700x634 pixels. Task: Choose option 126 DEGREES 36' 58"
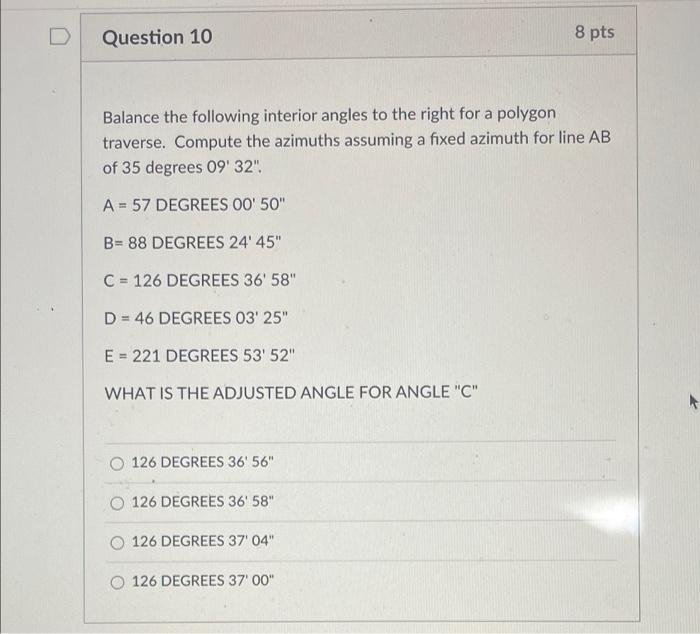pyautogui.click(x=118, y=502)
